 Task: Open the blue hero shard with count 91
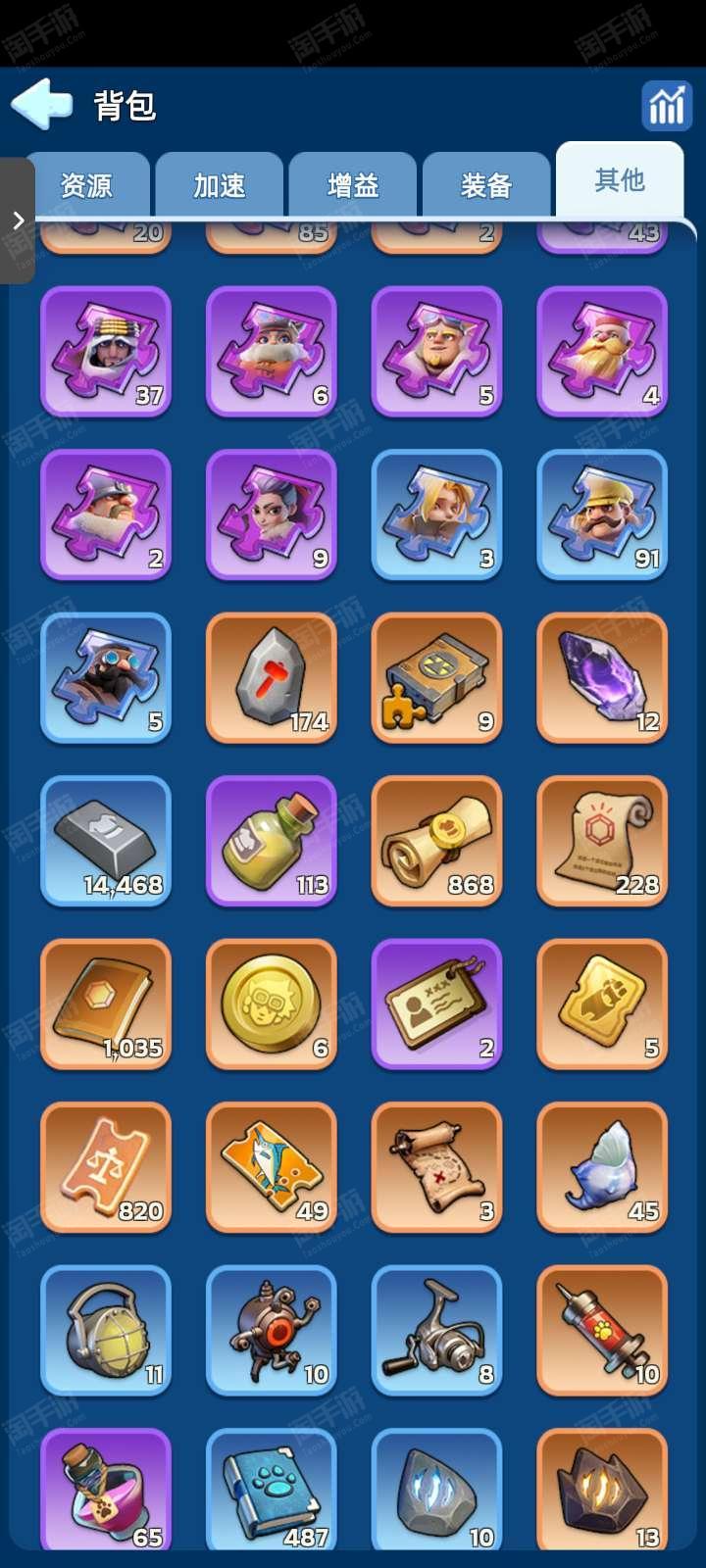(x=602, y=514)
